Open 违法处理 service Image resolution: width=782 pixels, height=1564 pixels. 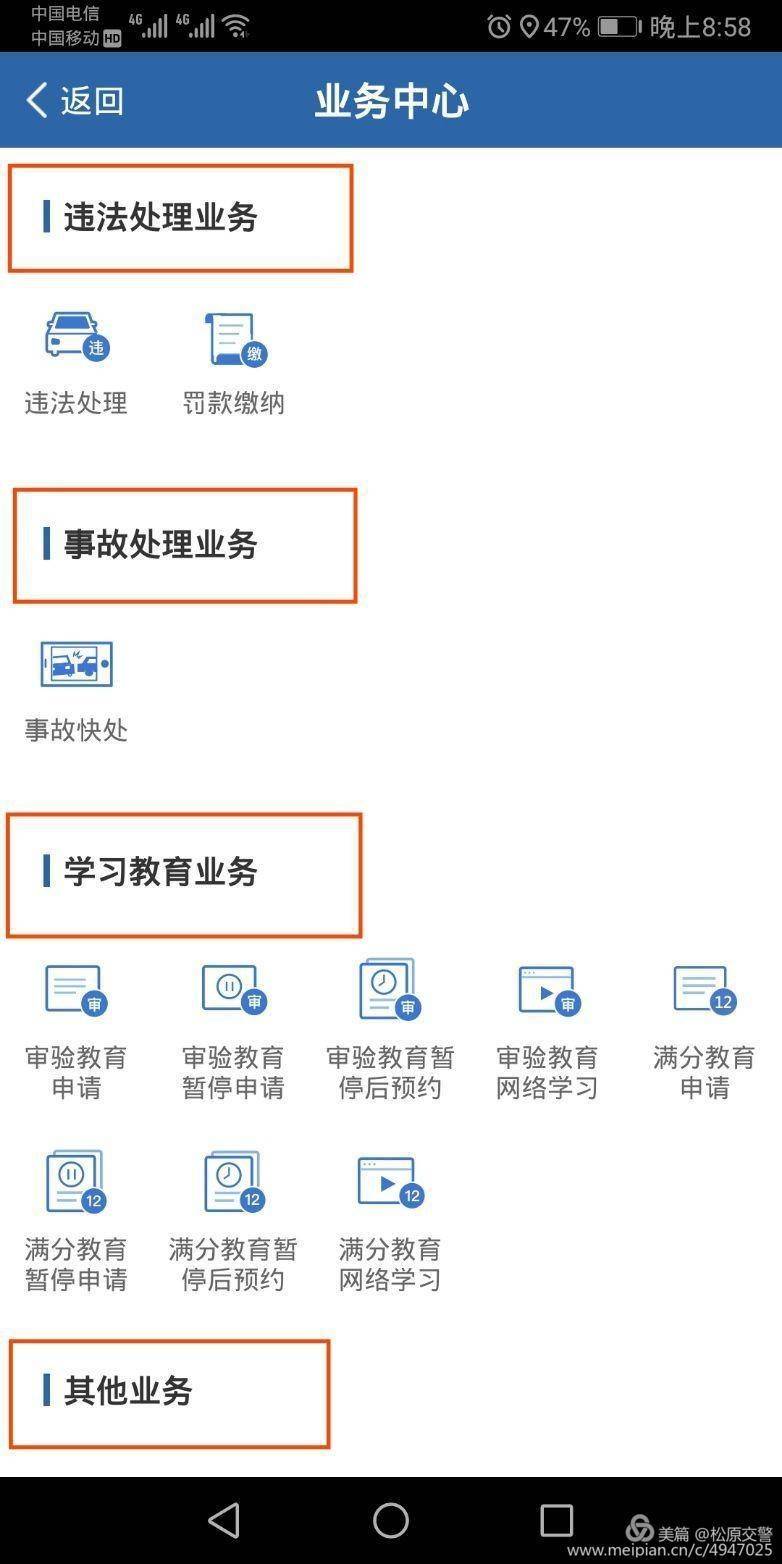point(76,362)
